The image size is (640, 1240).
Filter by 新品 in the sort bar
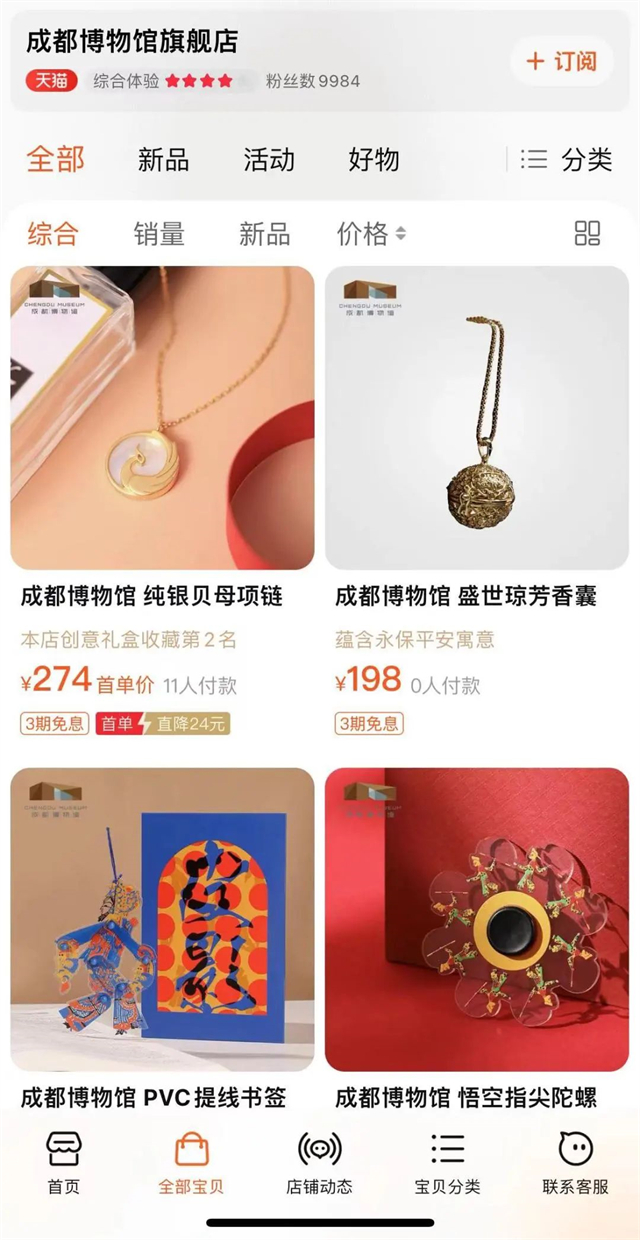click(265, 234)
